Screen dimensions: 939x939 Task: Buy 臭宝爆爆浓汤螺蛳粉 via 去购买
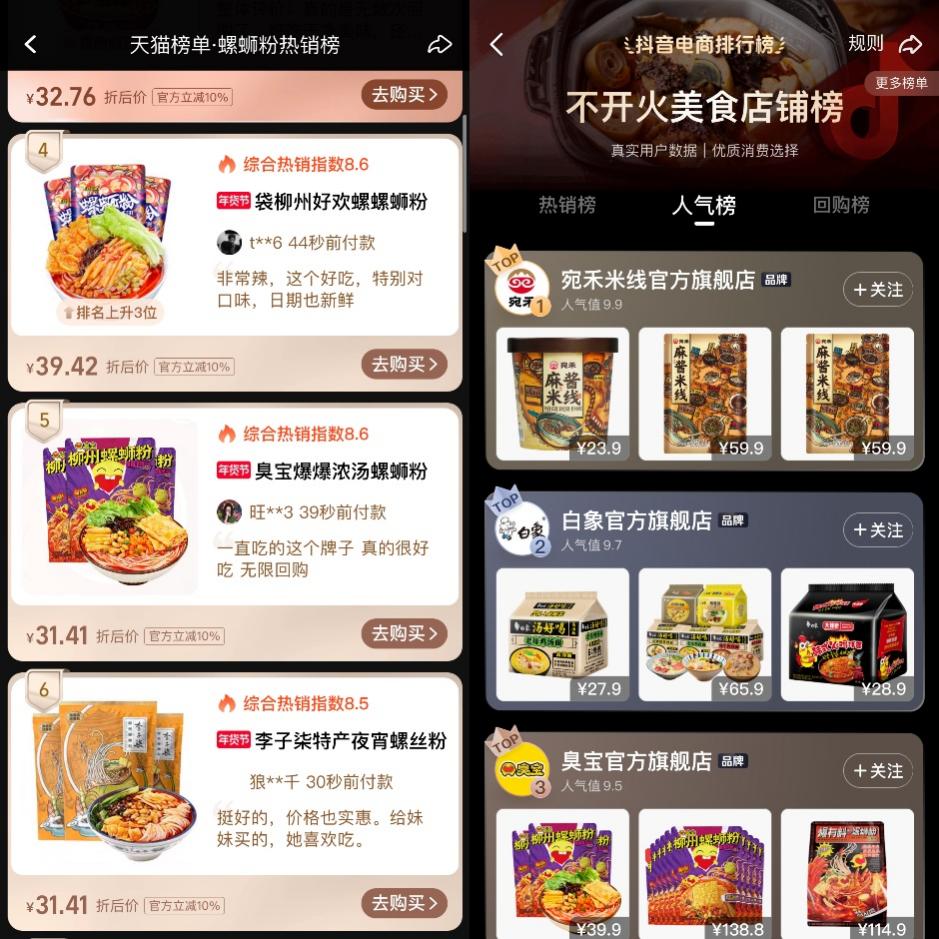pyautogui.click(x=404, y=633)
